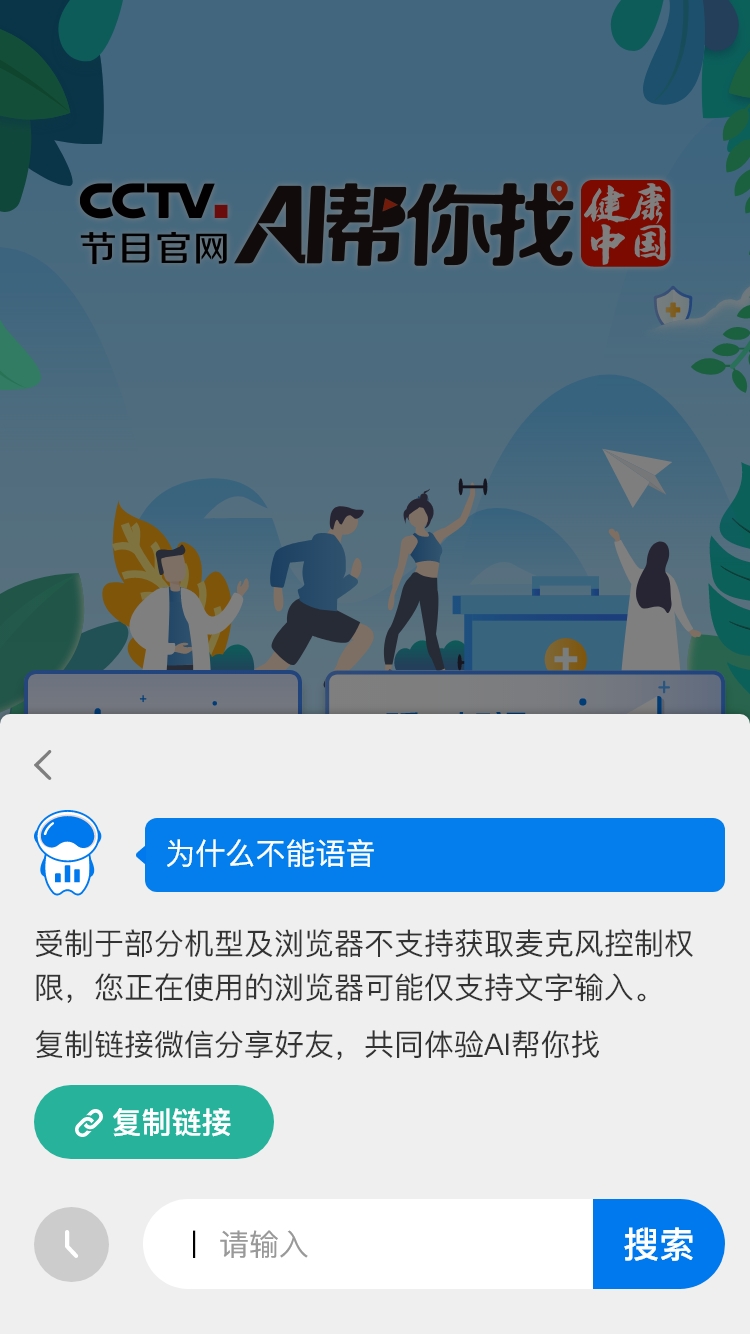Tap the back arrow in the panel
Viewport: 750px width, 1334px height.
43,765
